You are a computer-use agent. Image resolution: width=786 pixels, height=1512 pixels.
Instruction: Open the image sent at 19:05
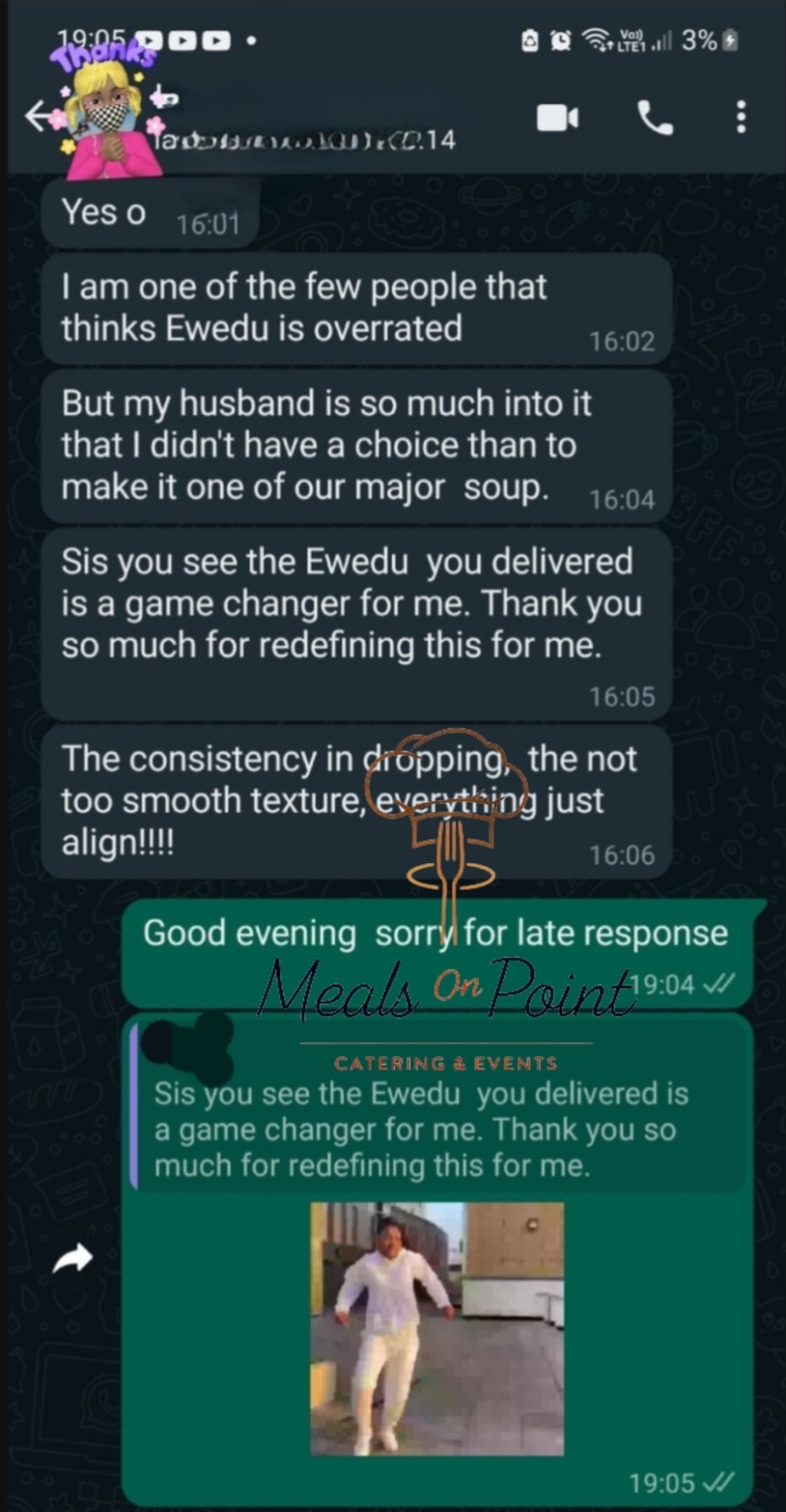(x=437, y=1328)
